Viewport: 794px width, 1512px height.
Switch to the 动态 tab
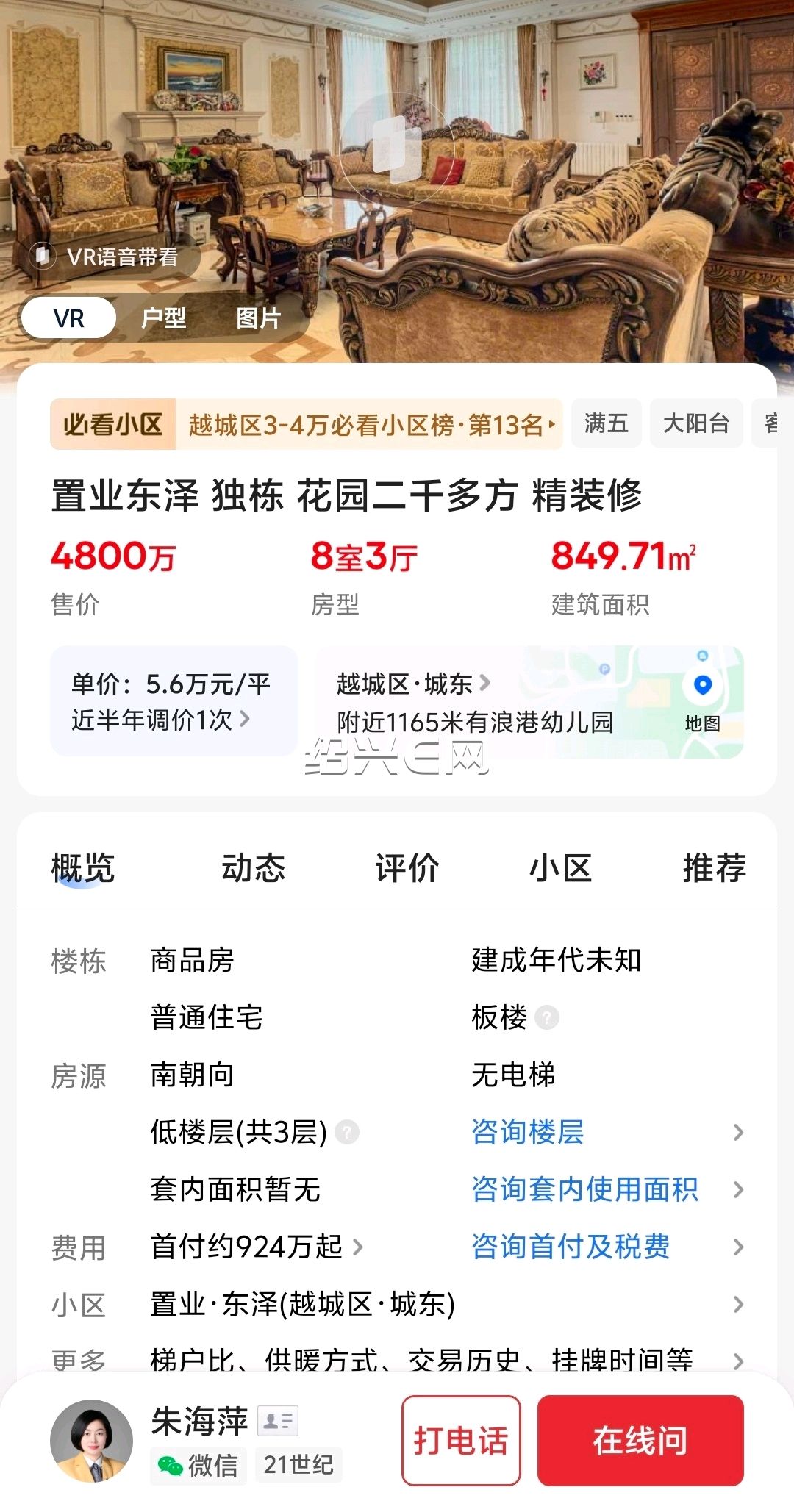pos(253,868)
